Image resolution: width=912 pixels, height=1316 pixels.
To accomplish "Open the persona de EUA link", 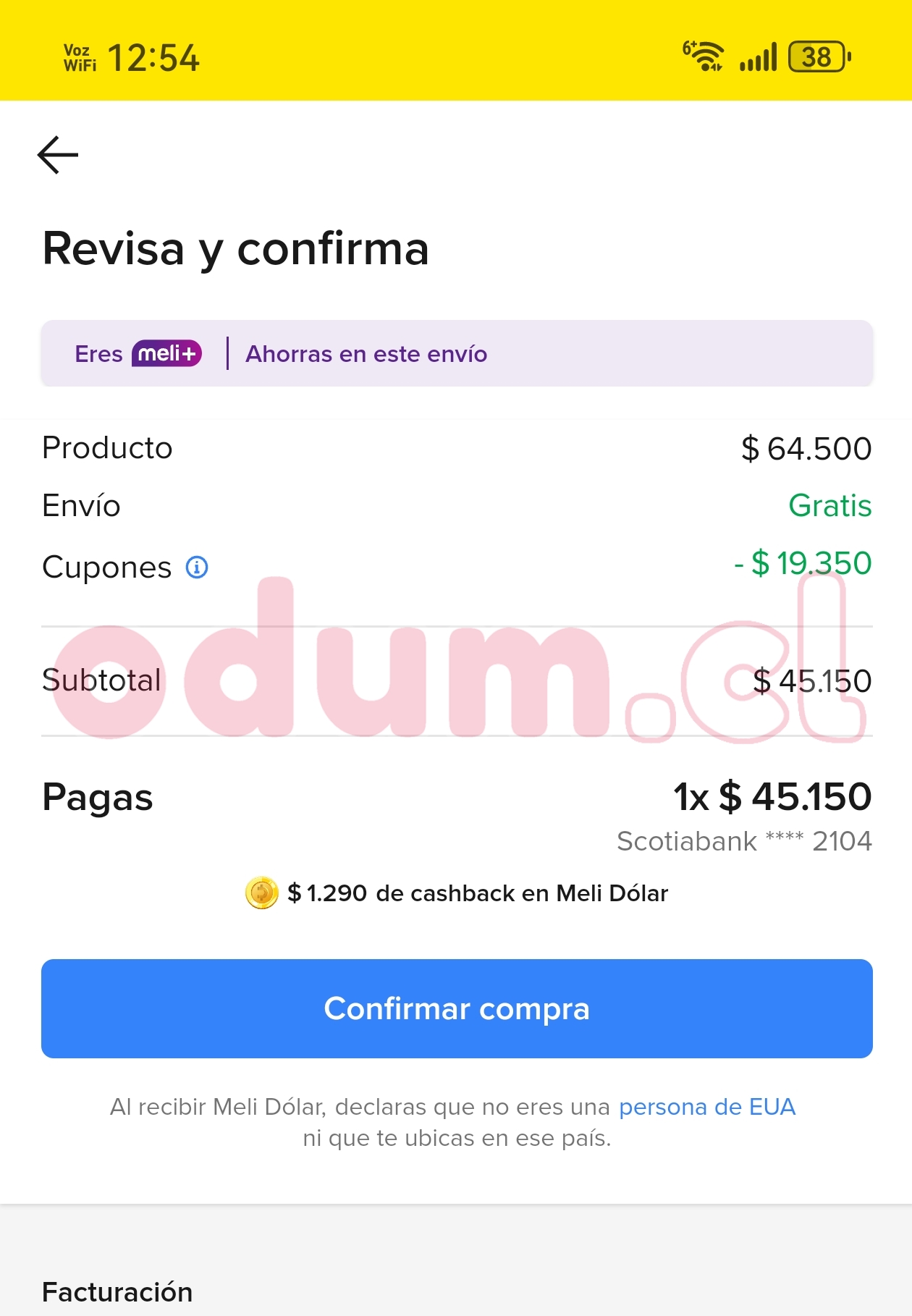I will [x=706, y=1107].
